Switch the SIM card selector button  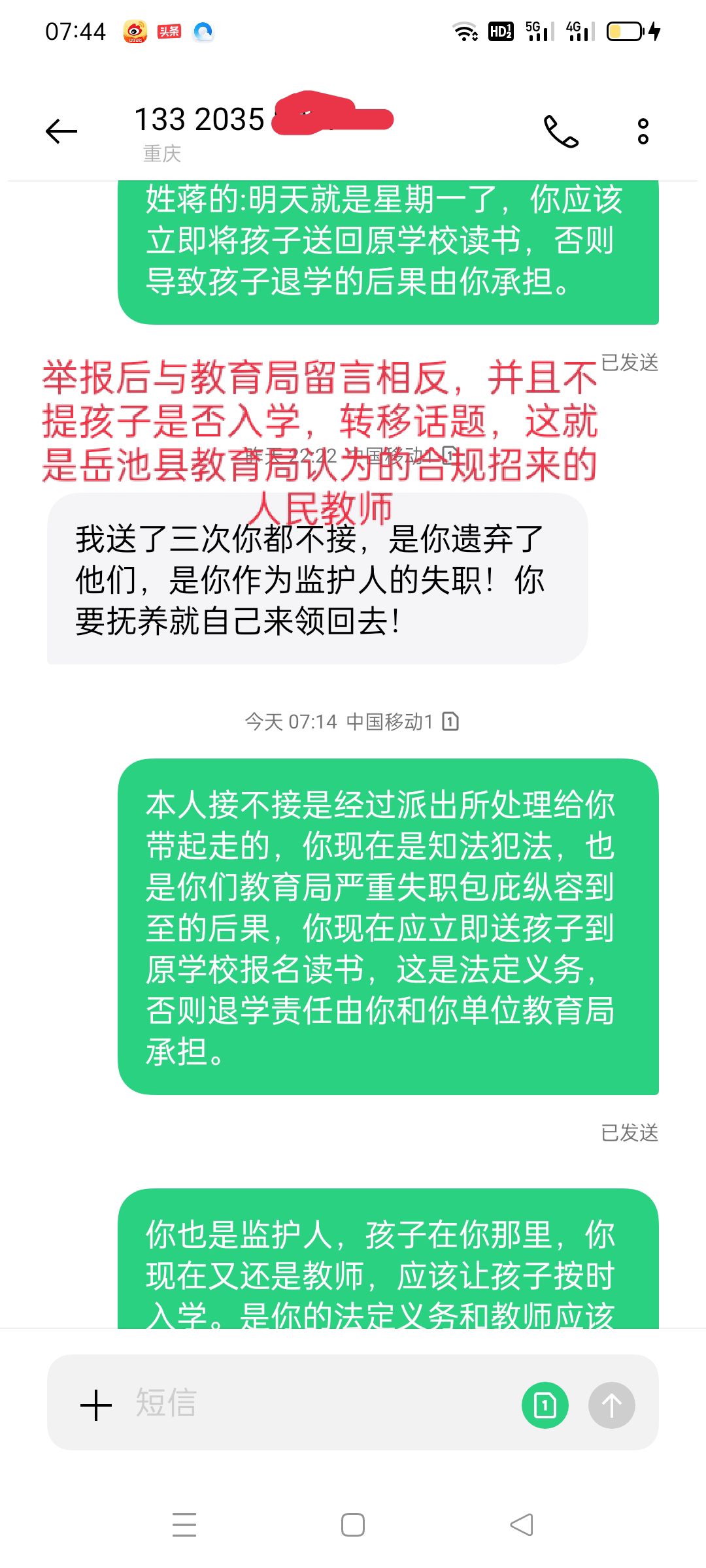click(x=545, y=1405)
